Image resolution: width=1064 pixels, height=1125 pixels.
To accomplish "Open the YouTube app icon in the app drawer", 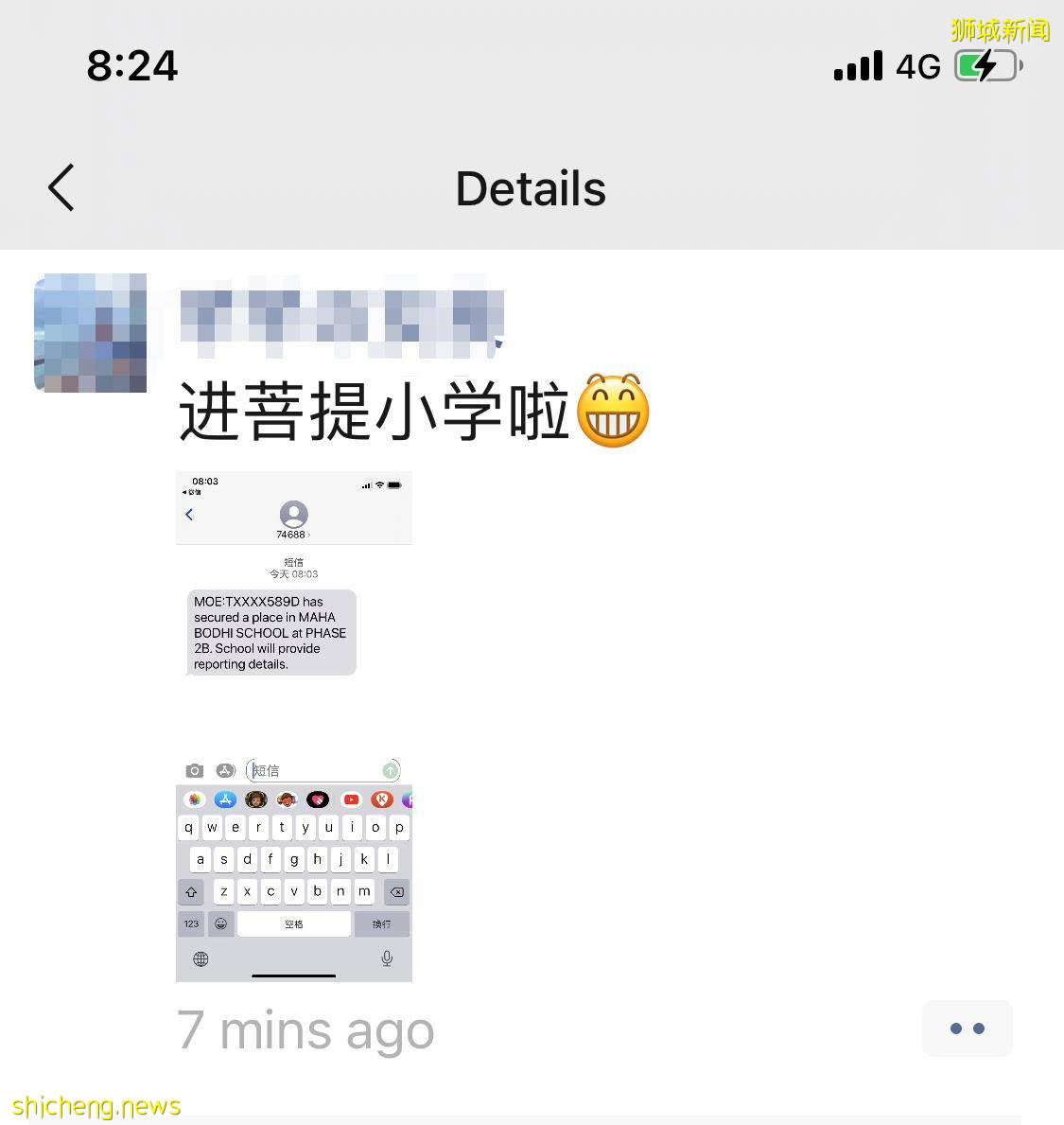I will (351, 800).
